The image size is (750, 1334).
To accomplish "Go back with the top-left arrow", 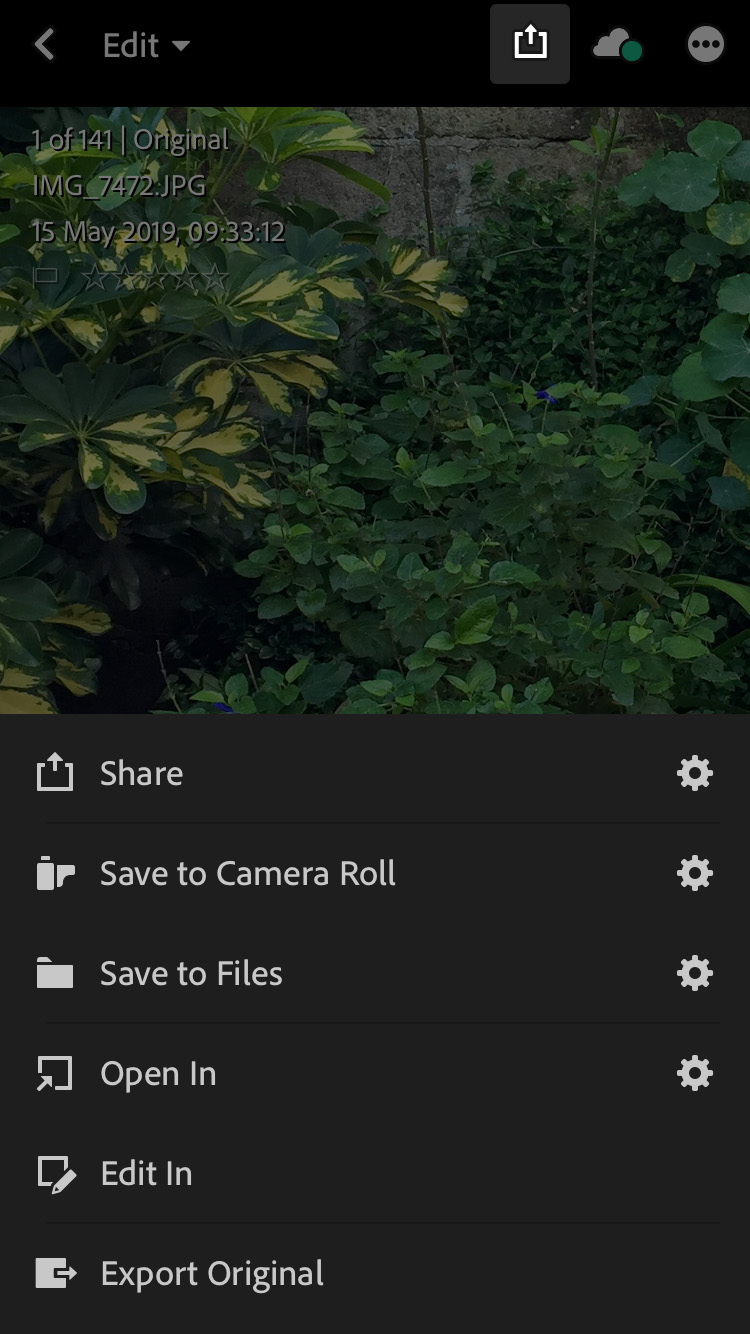I will tap(44, 45).
